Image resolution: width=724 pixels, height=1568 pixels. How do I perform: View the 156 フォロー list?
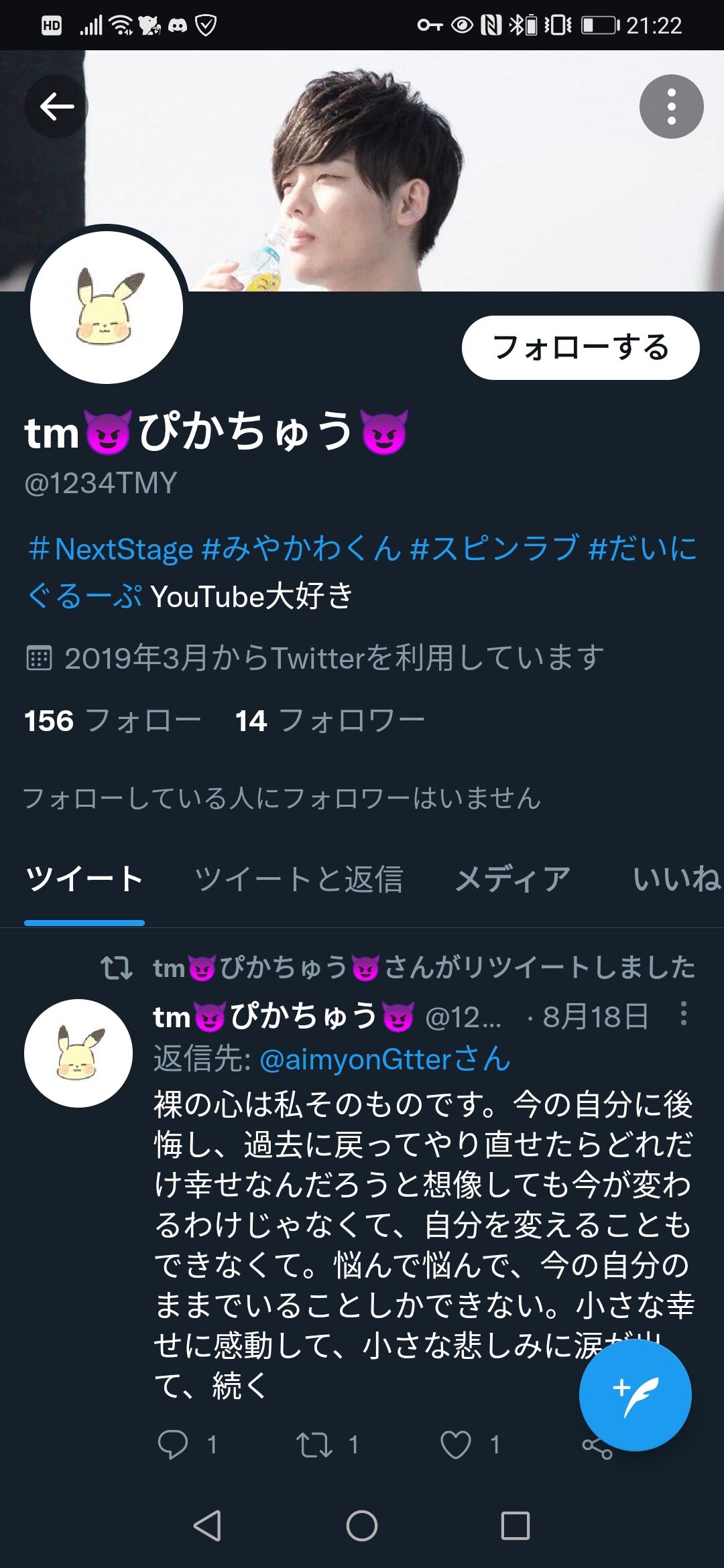pyautogui.click(x=113, y=721)
